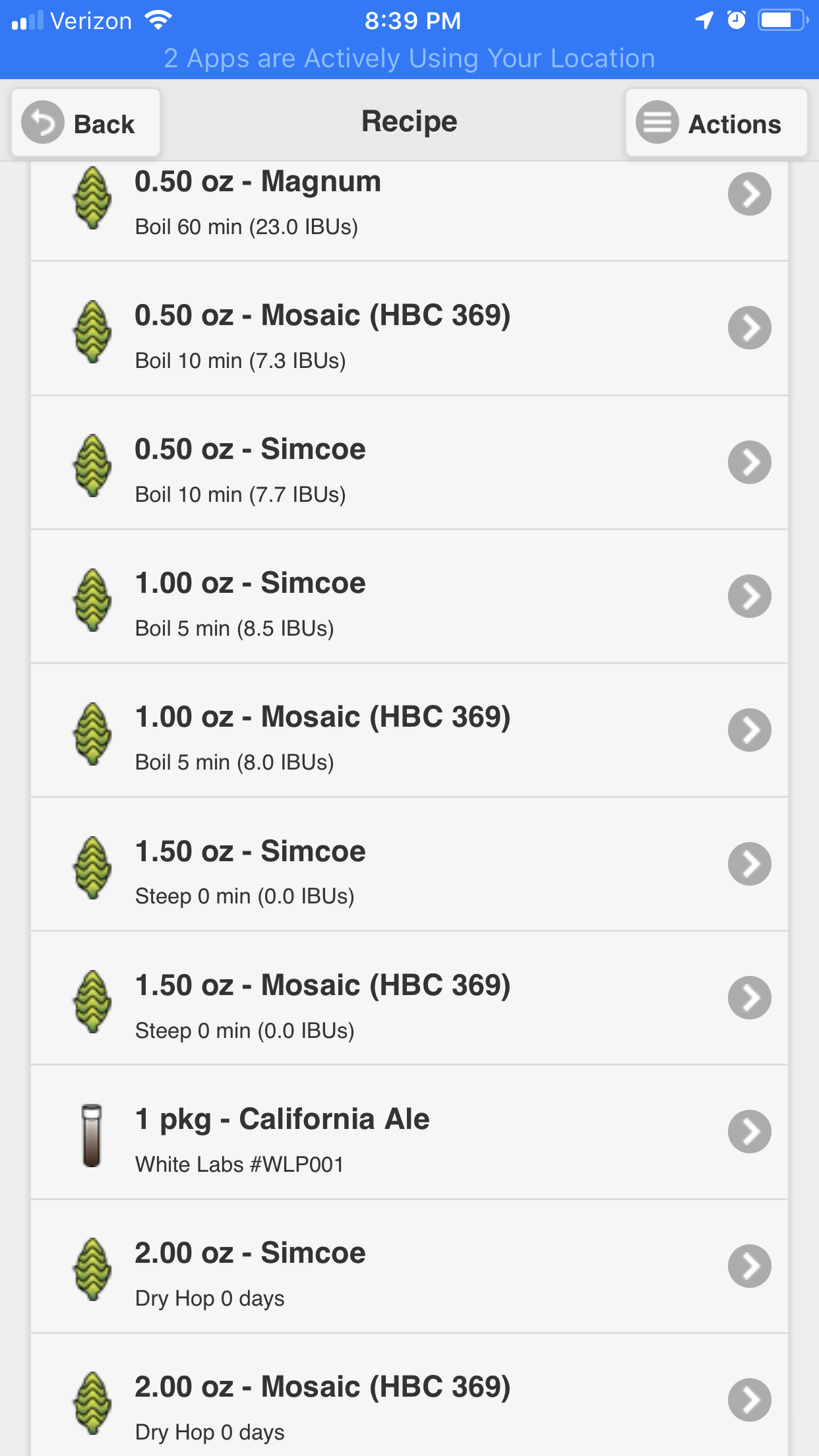Image resolution: width=819 pixels, height=1456 pixels.
Task: Tap the location usage banner
Action: tap(409, 59)
